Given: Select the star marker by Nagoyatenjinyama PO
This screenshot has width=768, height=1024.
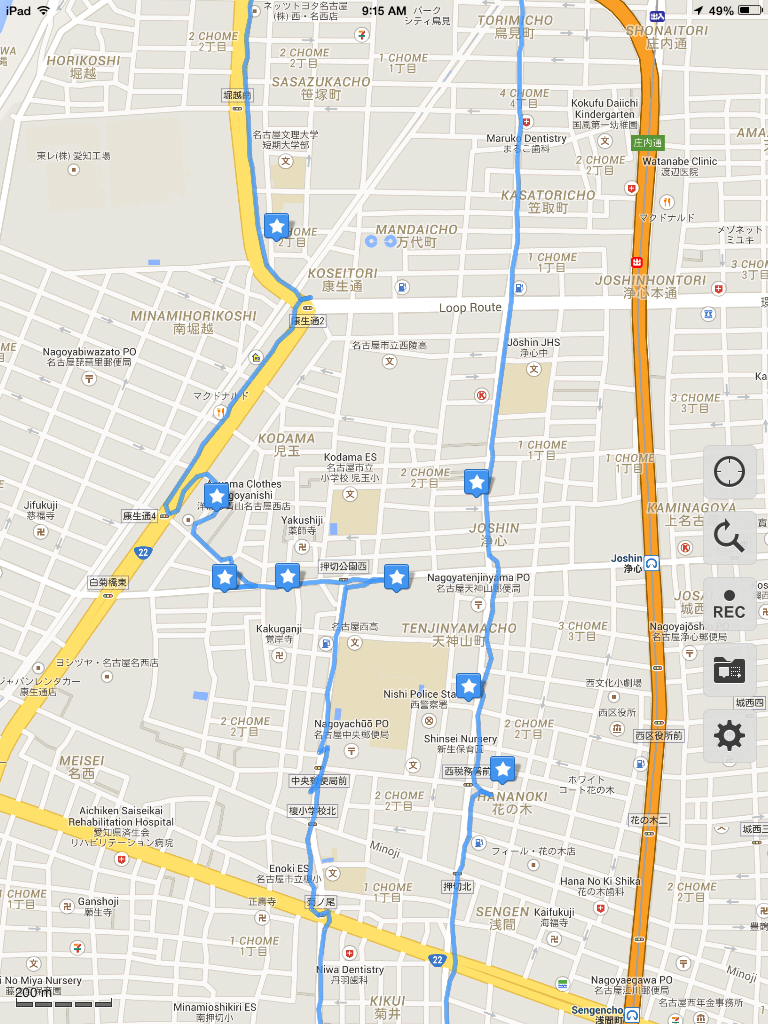Looking at the screenshot, I should [397, 577].
